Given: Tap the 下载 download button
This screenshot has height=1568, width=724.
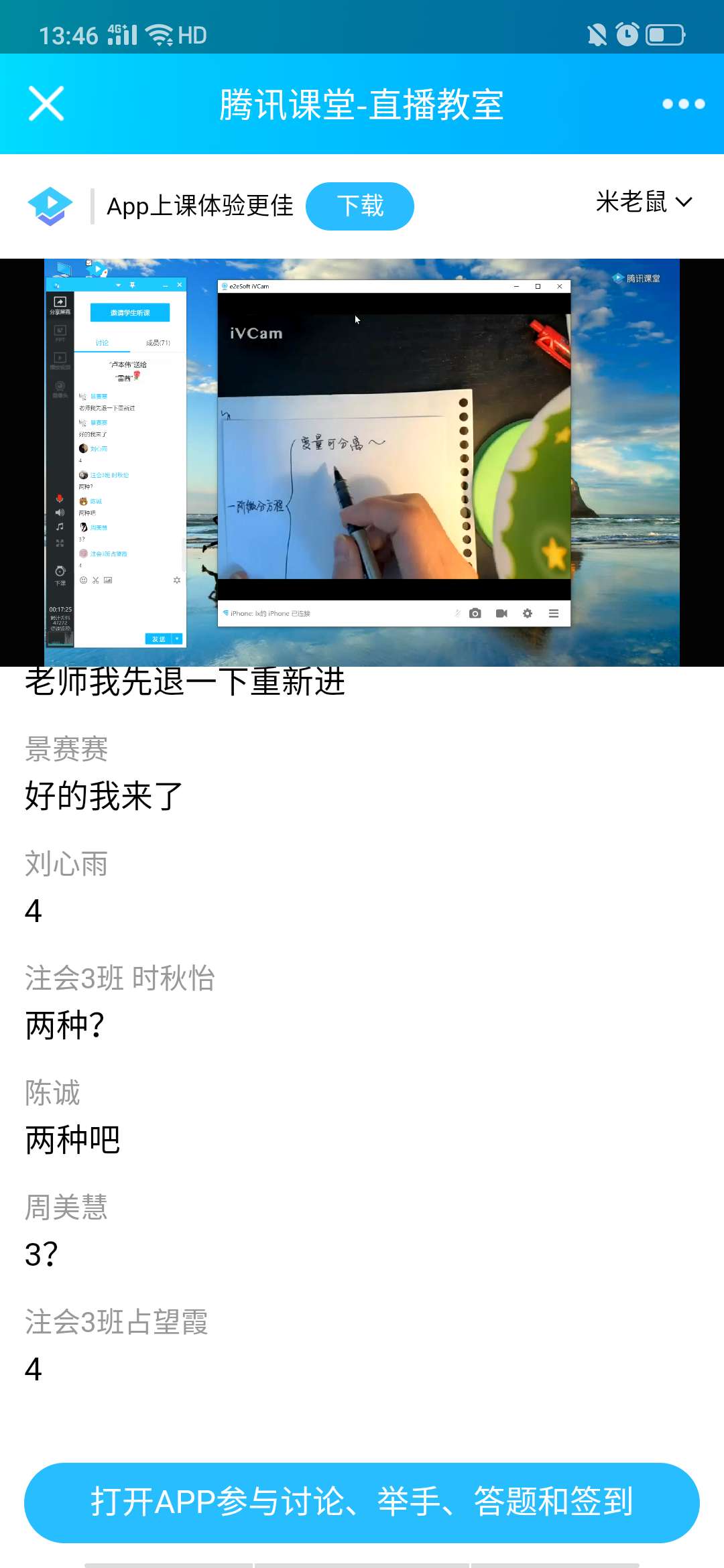Looking at the screenshot, I should tap(360, 206).
